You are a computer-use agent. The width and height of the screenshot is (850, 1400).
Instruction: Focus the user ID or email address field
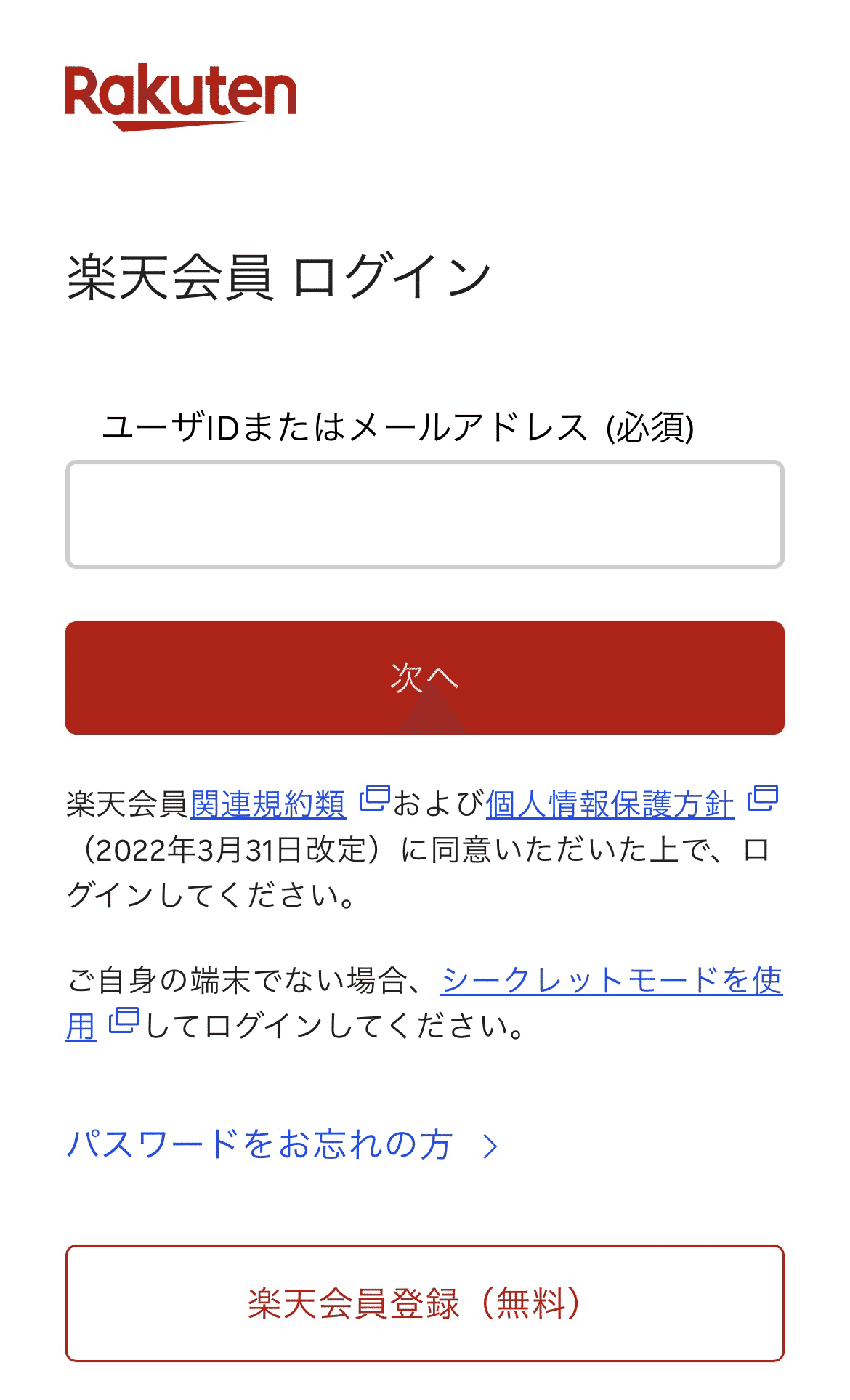tap(424, 514)
